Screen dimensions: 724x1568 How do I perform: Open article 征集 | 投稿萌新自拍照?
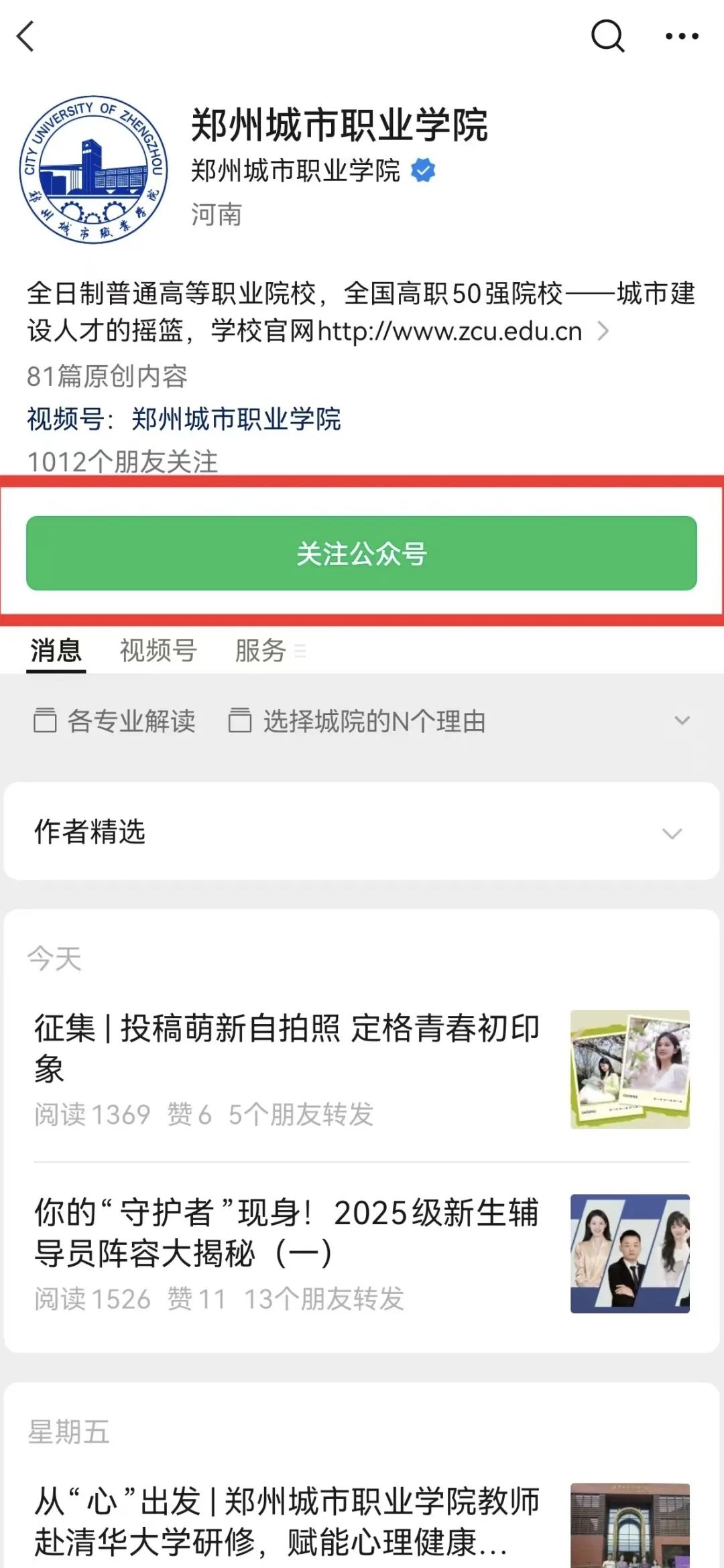[288, 1047]
